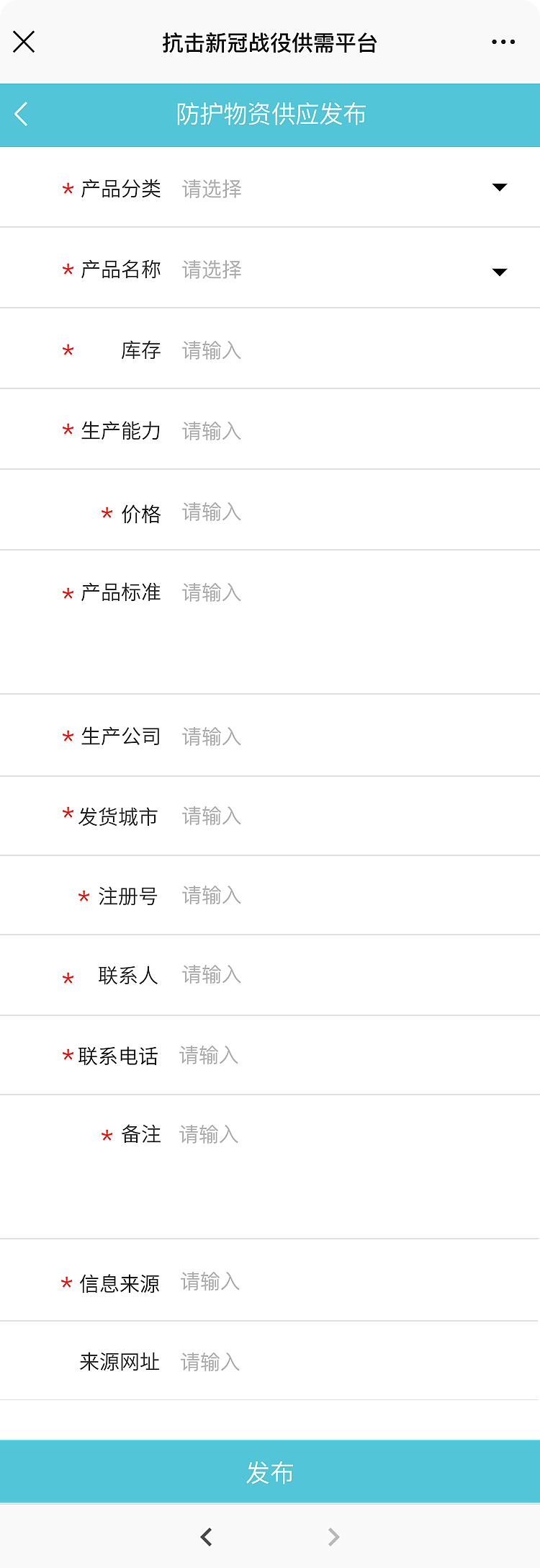Viewport: 540px width, 1568px height.
Task: Navigate back with the bottom browser arrow
Action: click(x=207, y=1537)
